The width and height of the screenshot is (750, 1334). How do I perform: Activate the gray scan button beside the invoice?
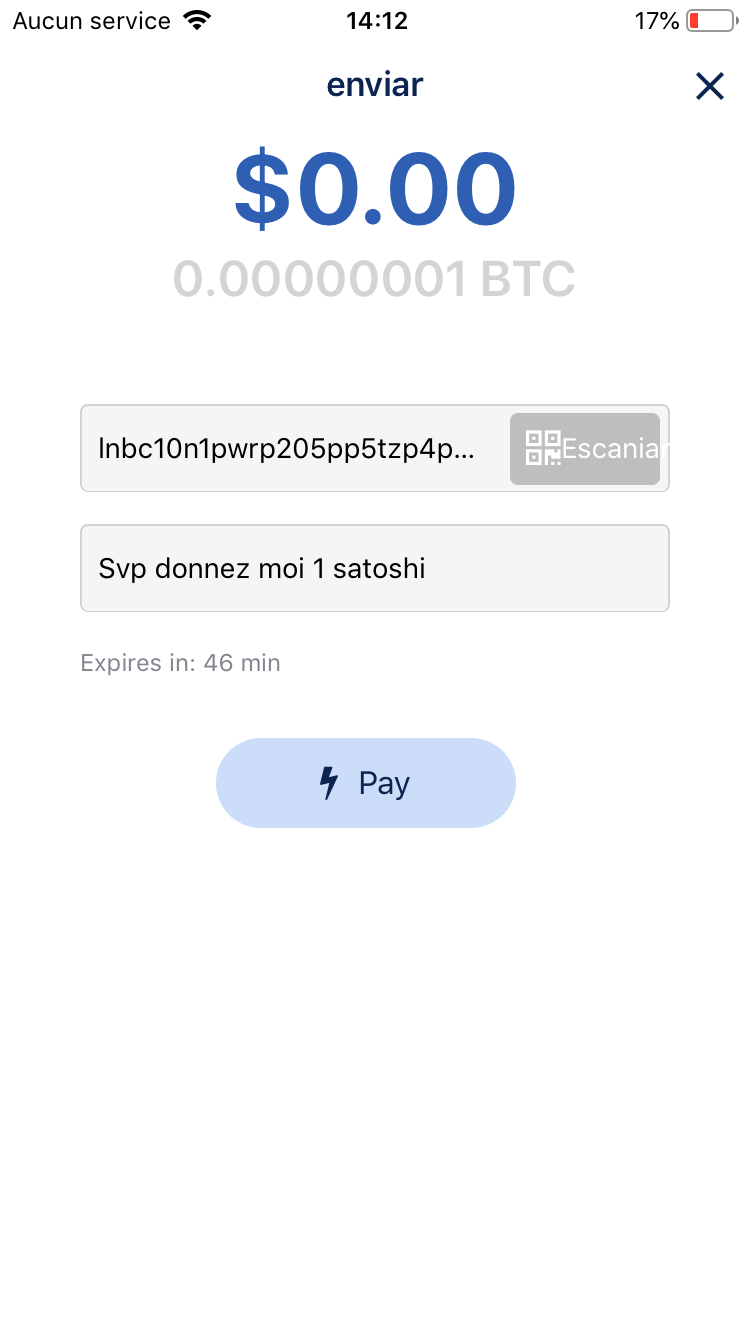[585, 448]
